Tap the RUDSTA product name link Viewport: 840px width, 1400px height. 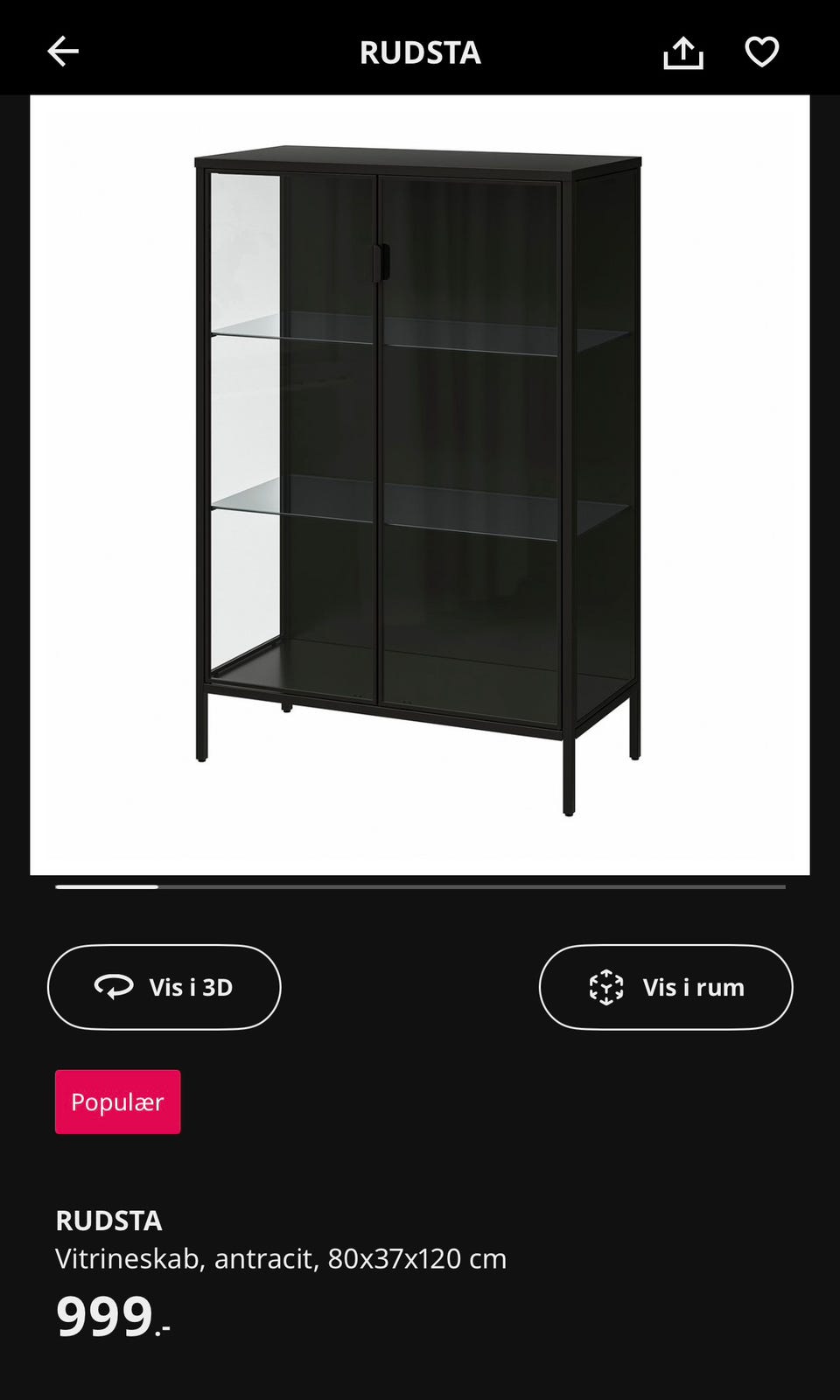coord(108,1220)
